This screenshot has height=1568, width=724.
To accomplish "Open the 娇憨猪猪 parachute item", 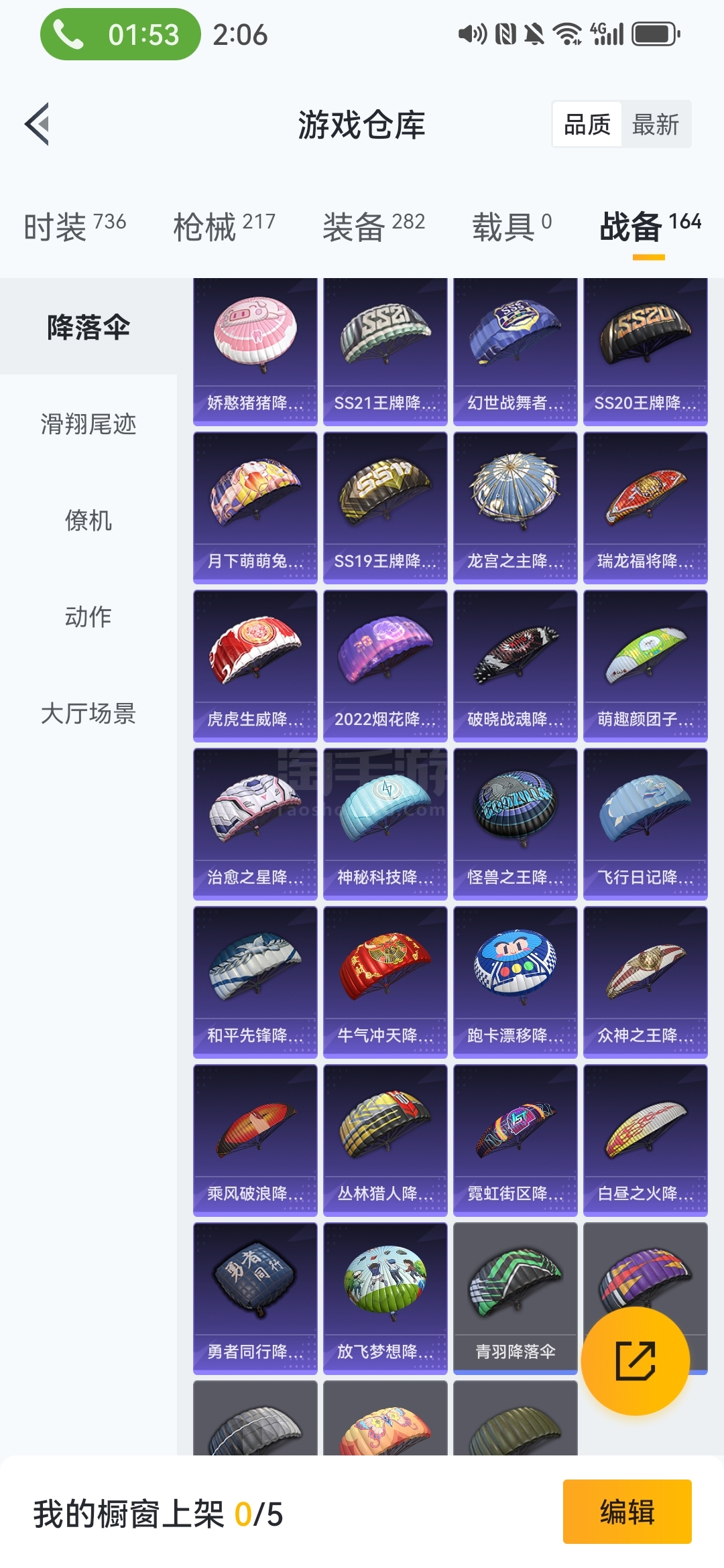I will coord(255,352).
